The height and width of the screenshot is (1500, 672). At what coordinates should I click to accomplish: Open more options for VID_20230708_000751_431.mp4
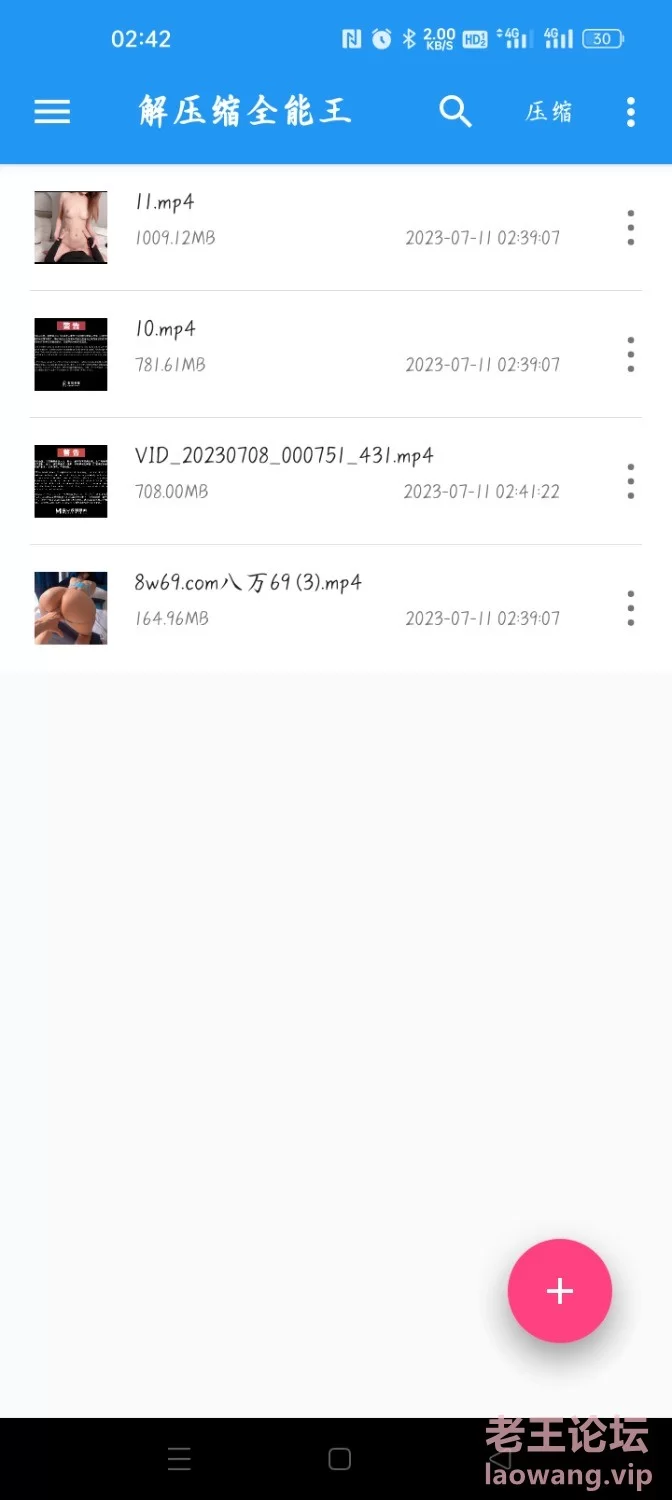click(x=630, y=481)
